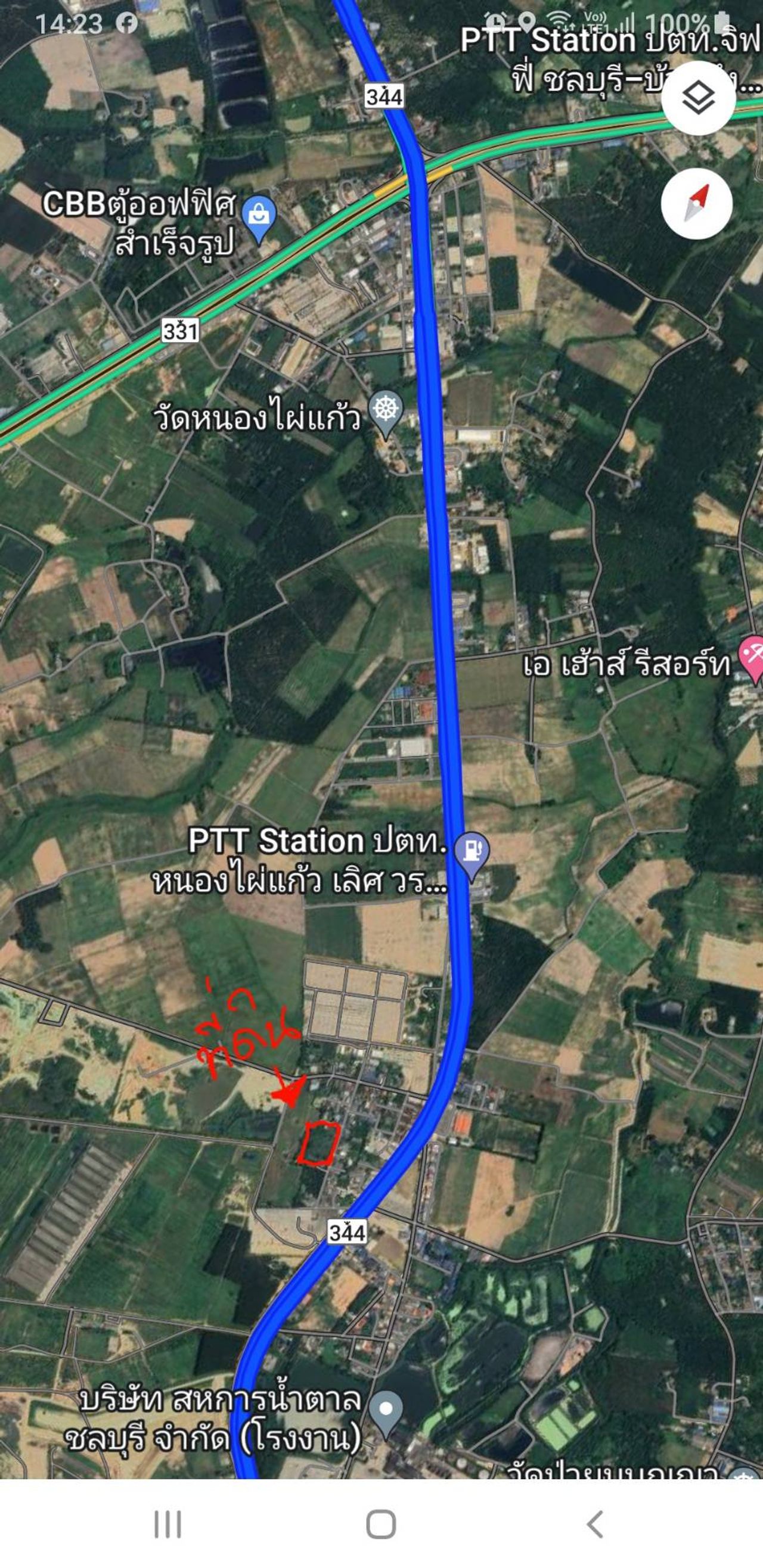Tap the PTT Station หนองไผ่แก้ว gas marker
Screen dimensions: 763x1568
pos(472,852)
